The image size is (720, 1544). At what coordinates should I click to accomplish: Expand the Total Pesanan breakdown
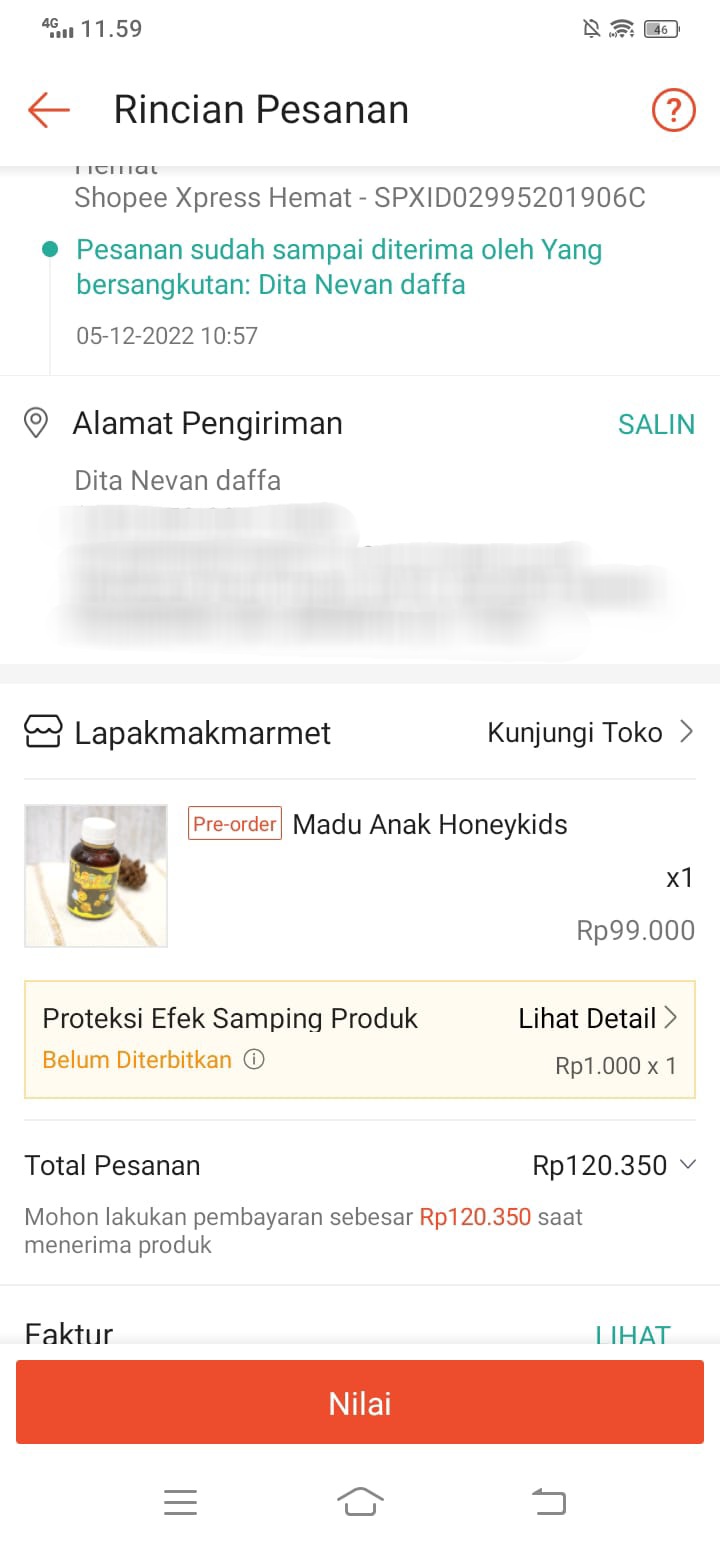(687, 1165)
